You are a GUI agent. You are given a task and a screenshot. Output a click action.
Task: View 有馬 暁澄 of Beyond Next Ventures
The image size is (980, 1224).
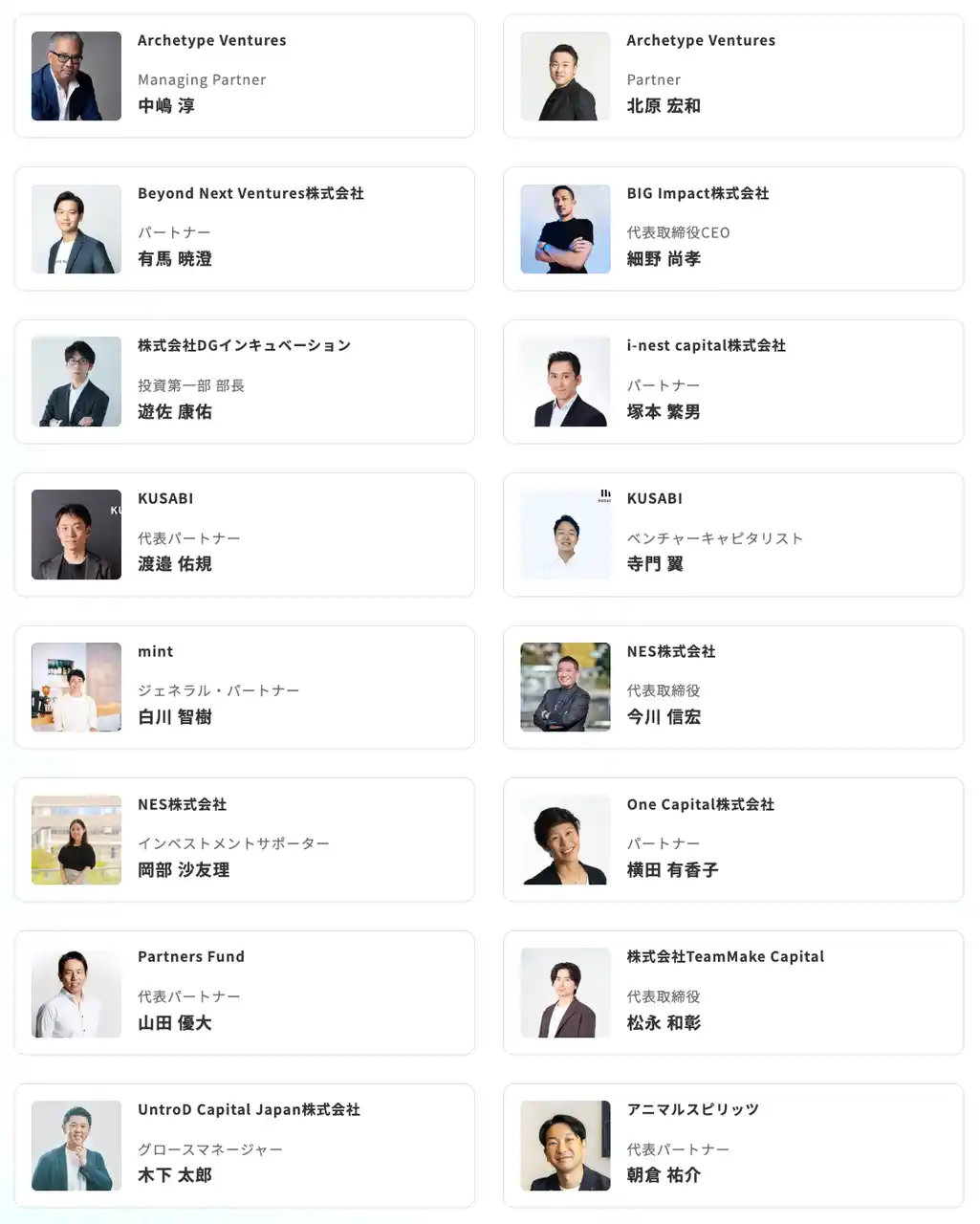coord(244,229)
